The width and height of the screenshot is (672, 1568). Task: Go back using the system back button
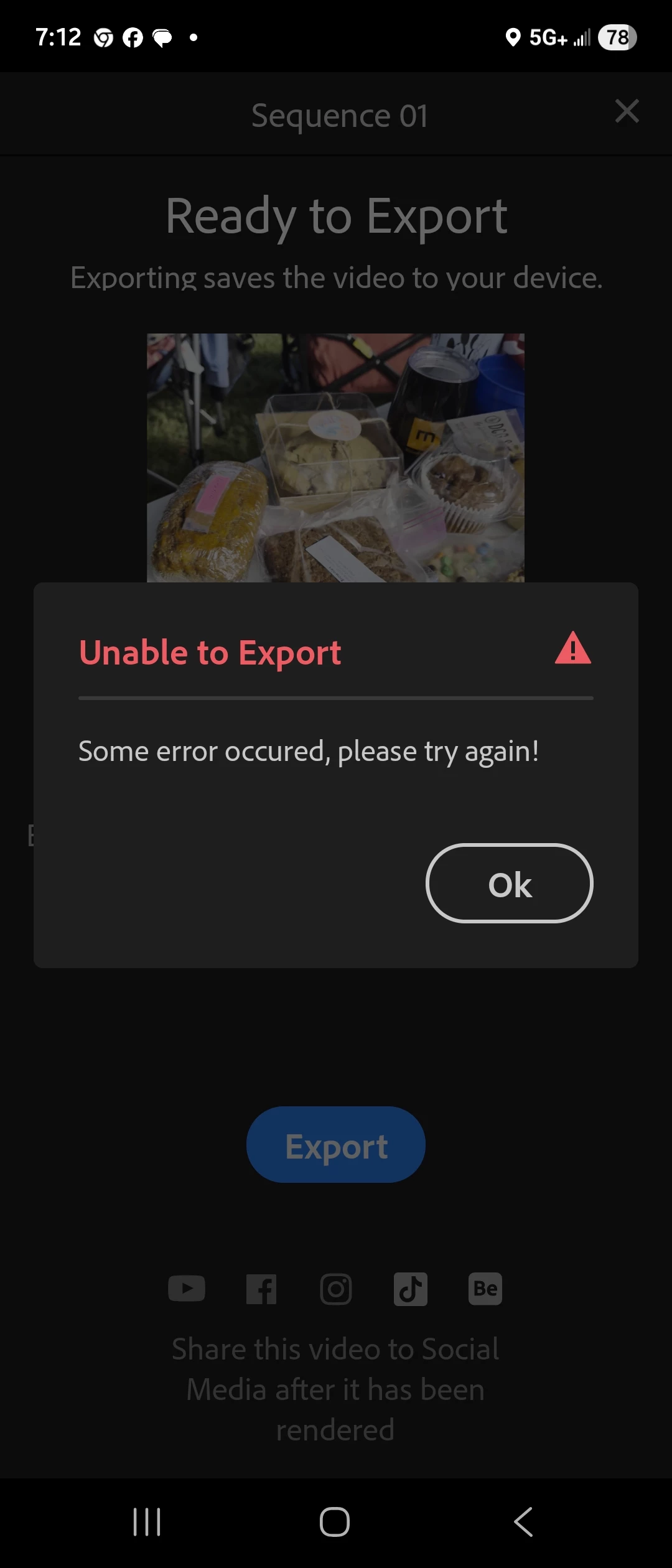(523, 1521)
